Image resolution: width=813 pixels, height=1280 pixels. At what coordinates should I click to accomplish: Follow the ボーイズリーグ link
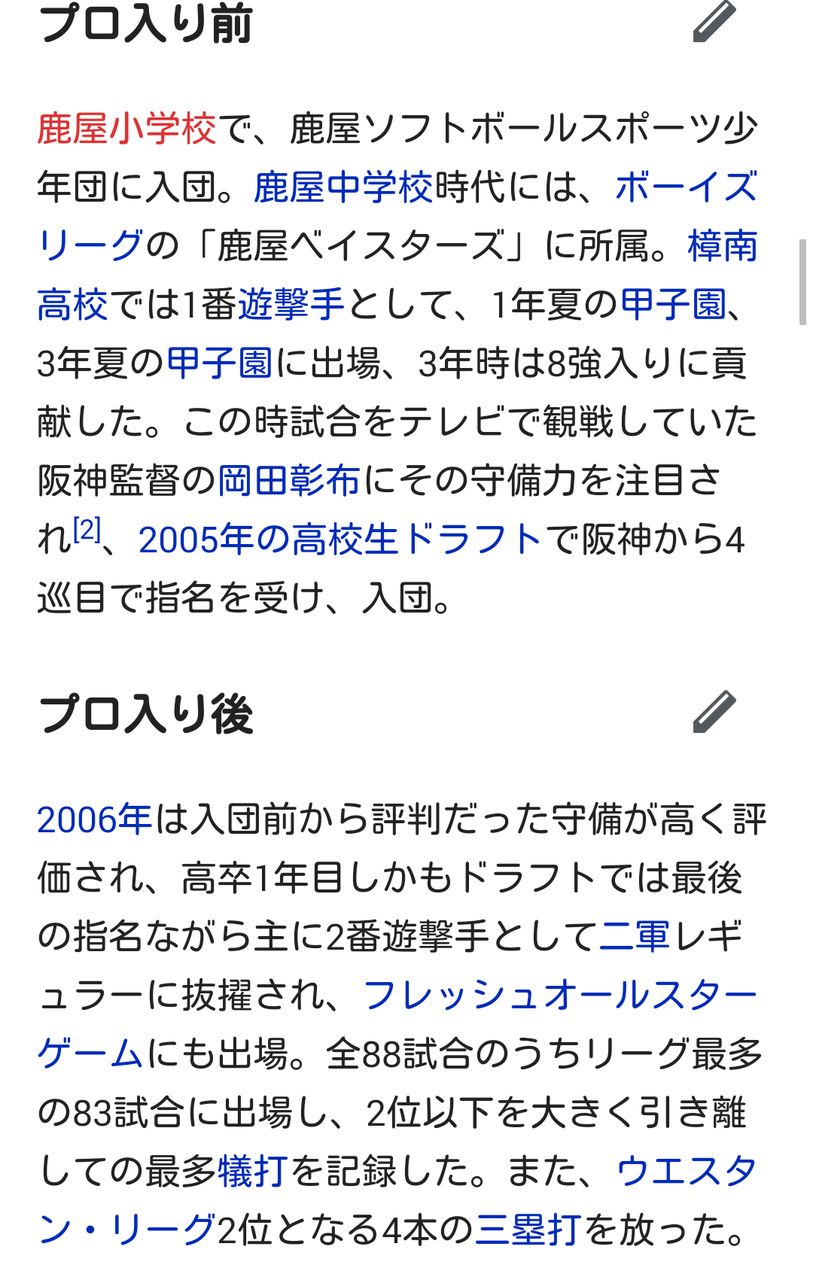[686, 187]
